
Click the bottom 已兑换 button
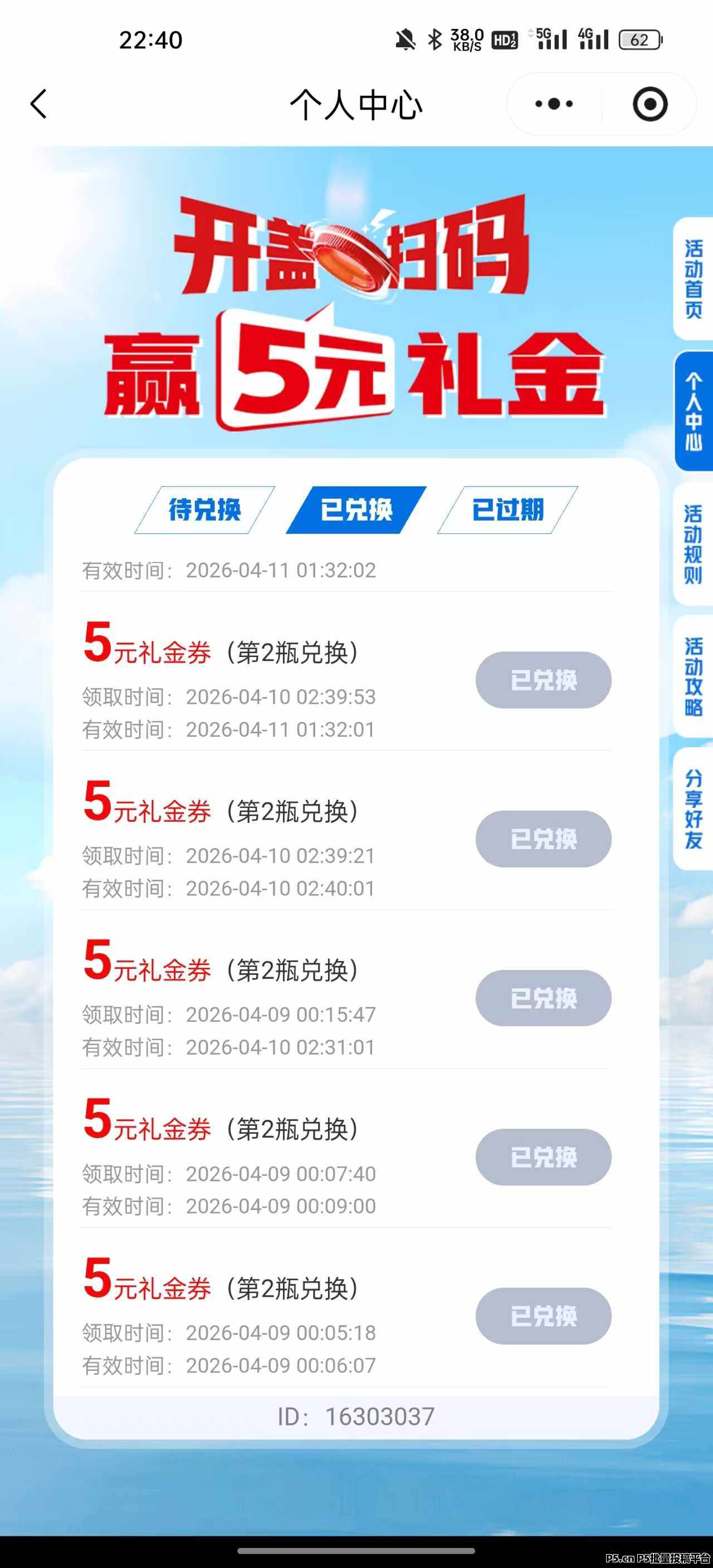pyautogui.click(x=543, y=1317)
